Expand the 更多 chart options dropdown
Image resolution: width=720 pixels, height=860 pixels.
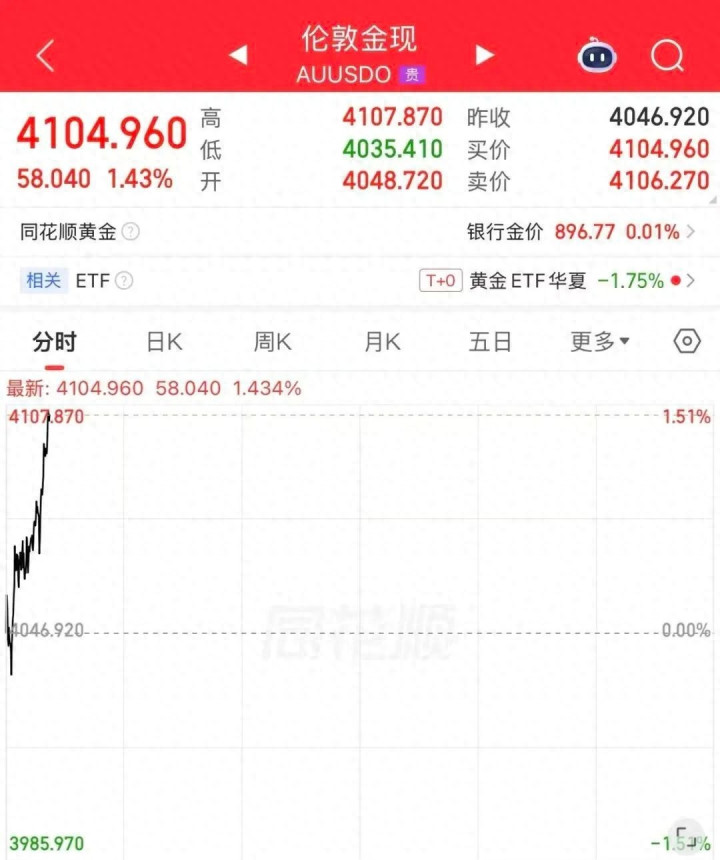click(600, 342)
